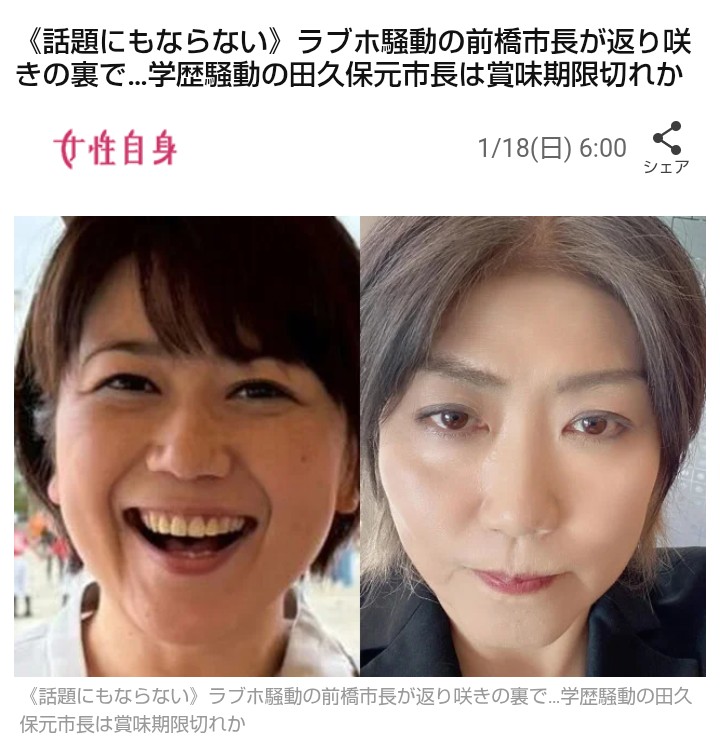Share this article via シェア icon

666,144
